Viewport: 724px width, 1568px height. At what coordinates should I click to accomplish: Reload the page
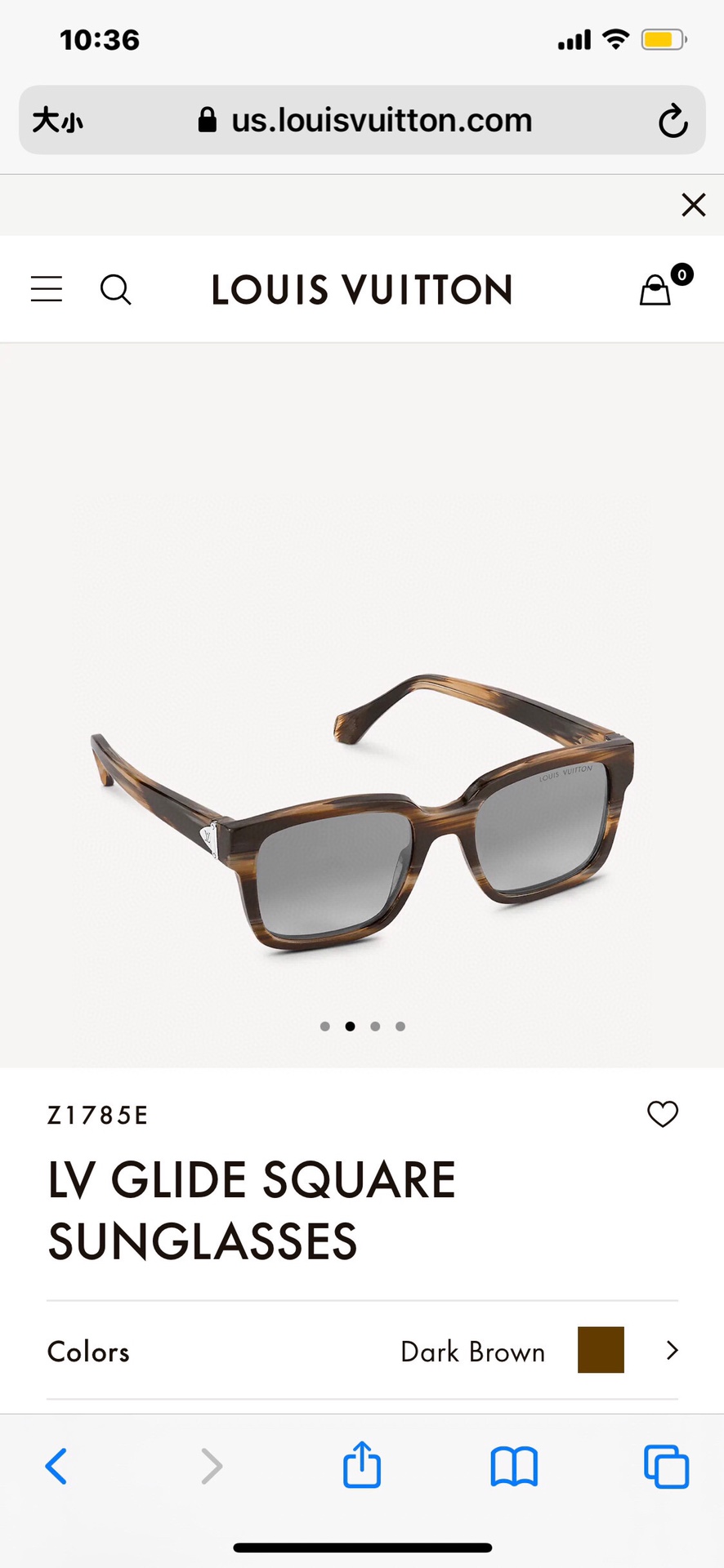tap(673, 121)
